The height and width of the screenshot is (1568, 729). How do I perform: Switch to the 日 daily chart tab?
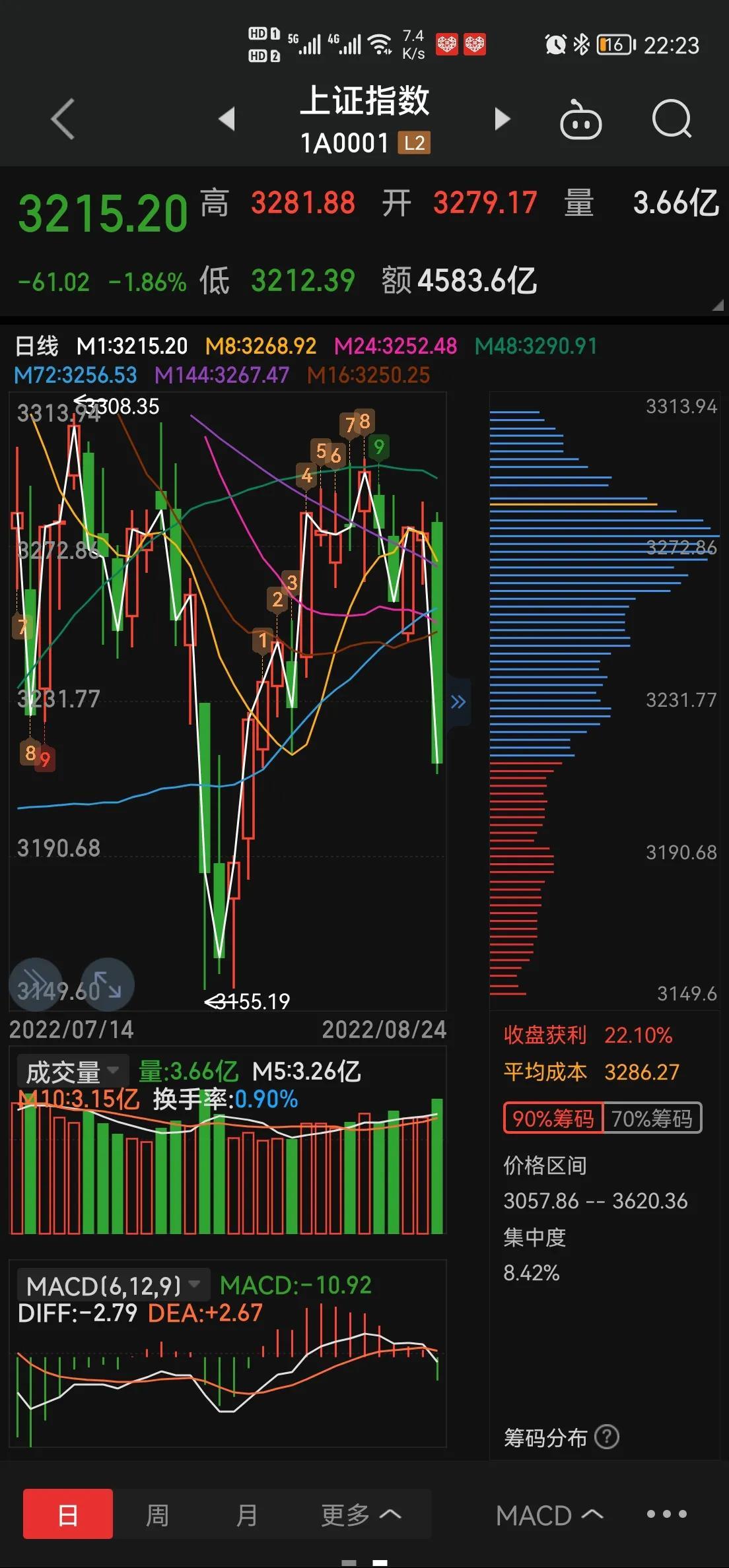pyautogui.click(x=68, y=1514)
